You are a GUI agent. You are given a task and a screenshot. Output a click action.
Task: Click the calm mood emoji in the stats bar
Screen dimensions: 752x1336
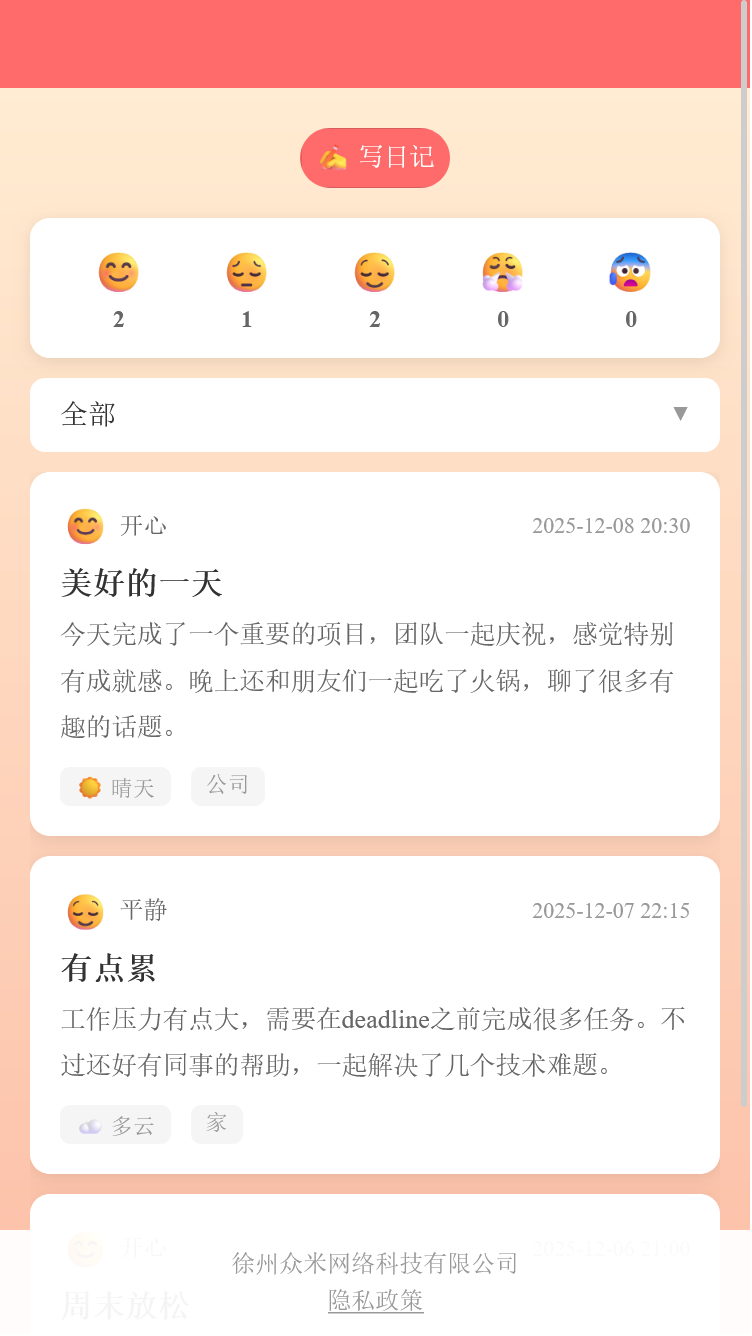coord(375,271)
